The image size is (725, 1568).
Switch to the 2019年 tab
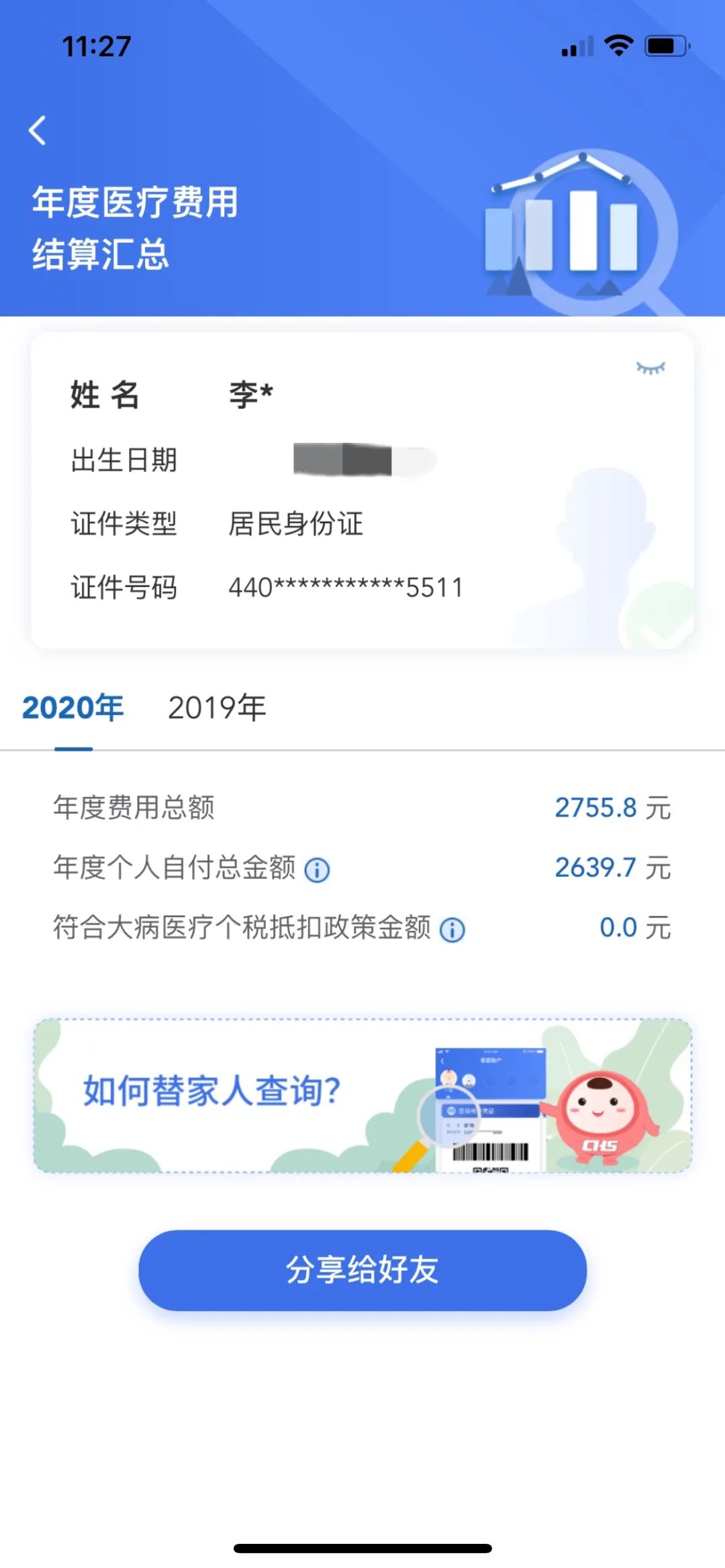coord(217,708)
